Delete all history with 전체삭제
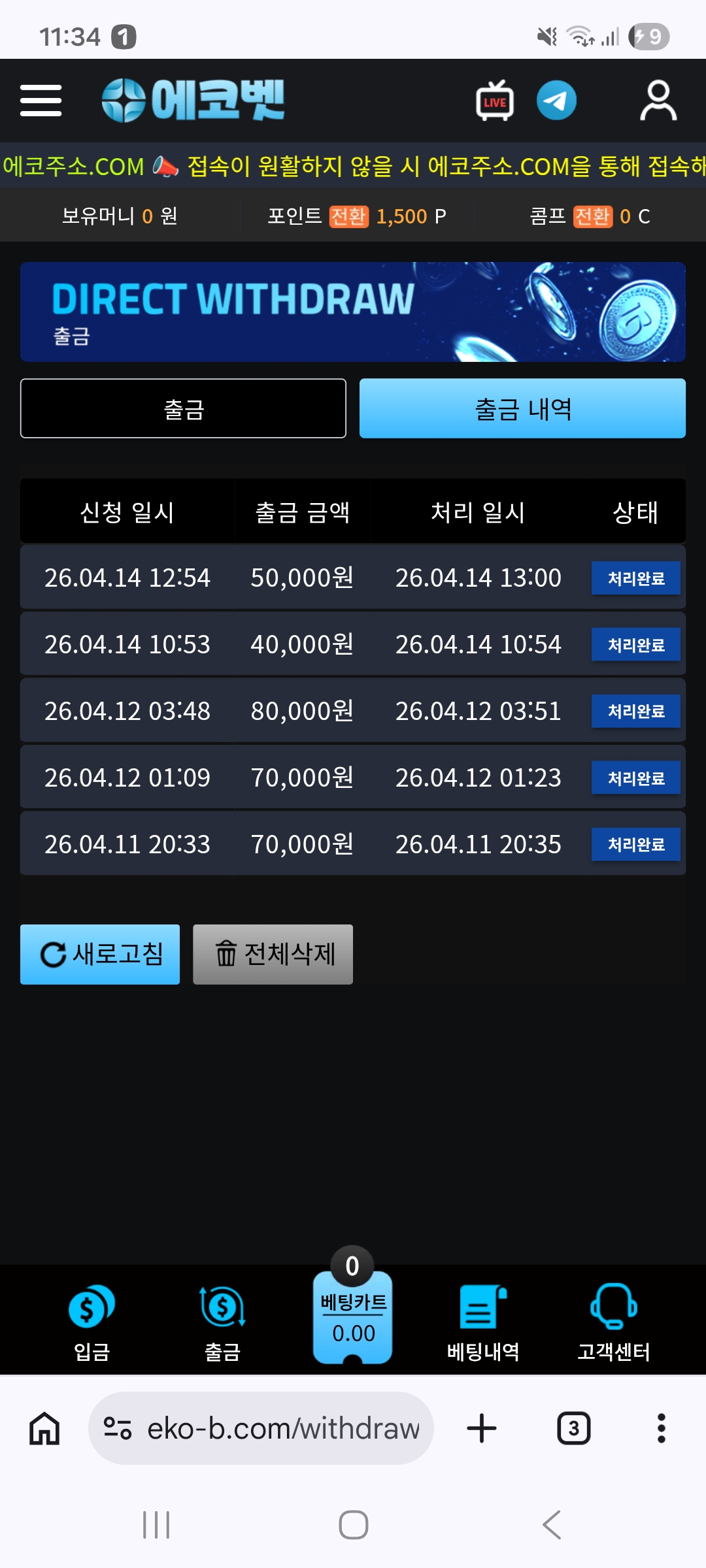The height and width of the screenshot is (1568, 706). (x=273, y=954)
